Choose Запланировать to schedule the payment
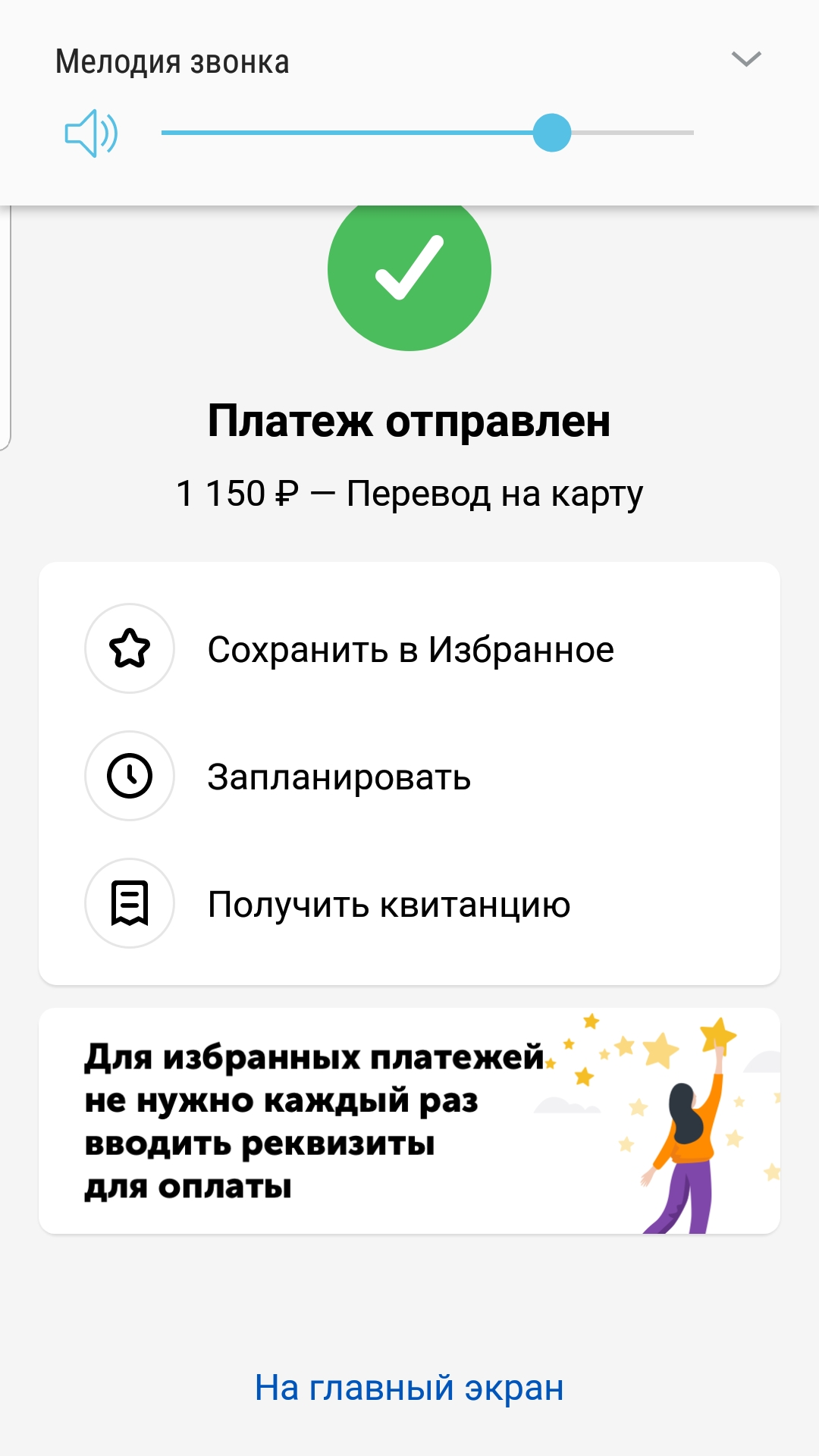 click(x=338, y=777)
